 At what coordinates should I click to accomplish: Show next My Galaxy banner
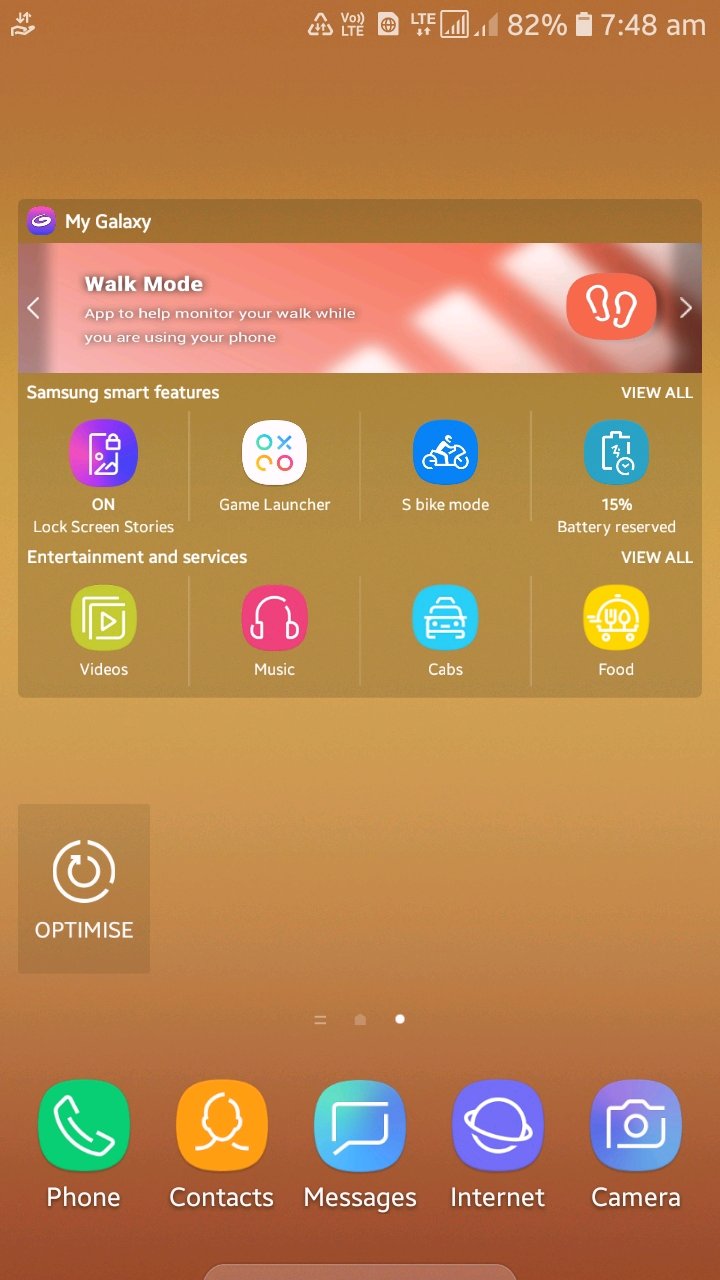click(x=685, y=308)
